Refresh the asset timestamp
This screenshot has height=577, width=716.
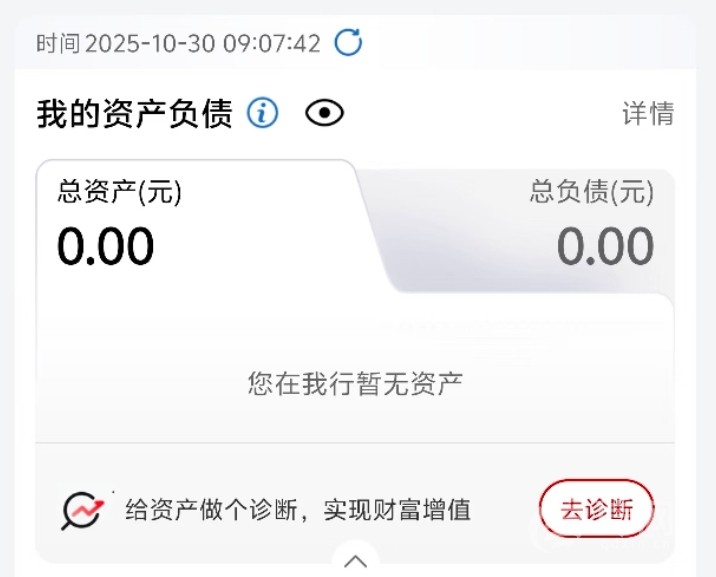point(348,43)
